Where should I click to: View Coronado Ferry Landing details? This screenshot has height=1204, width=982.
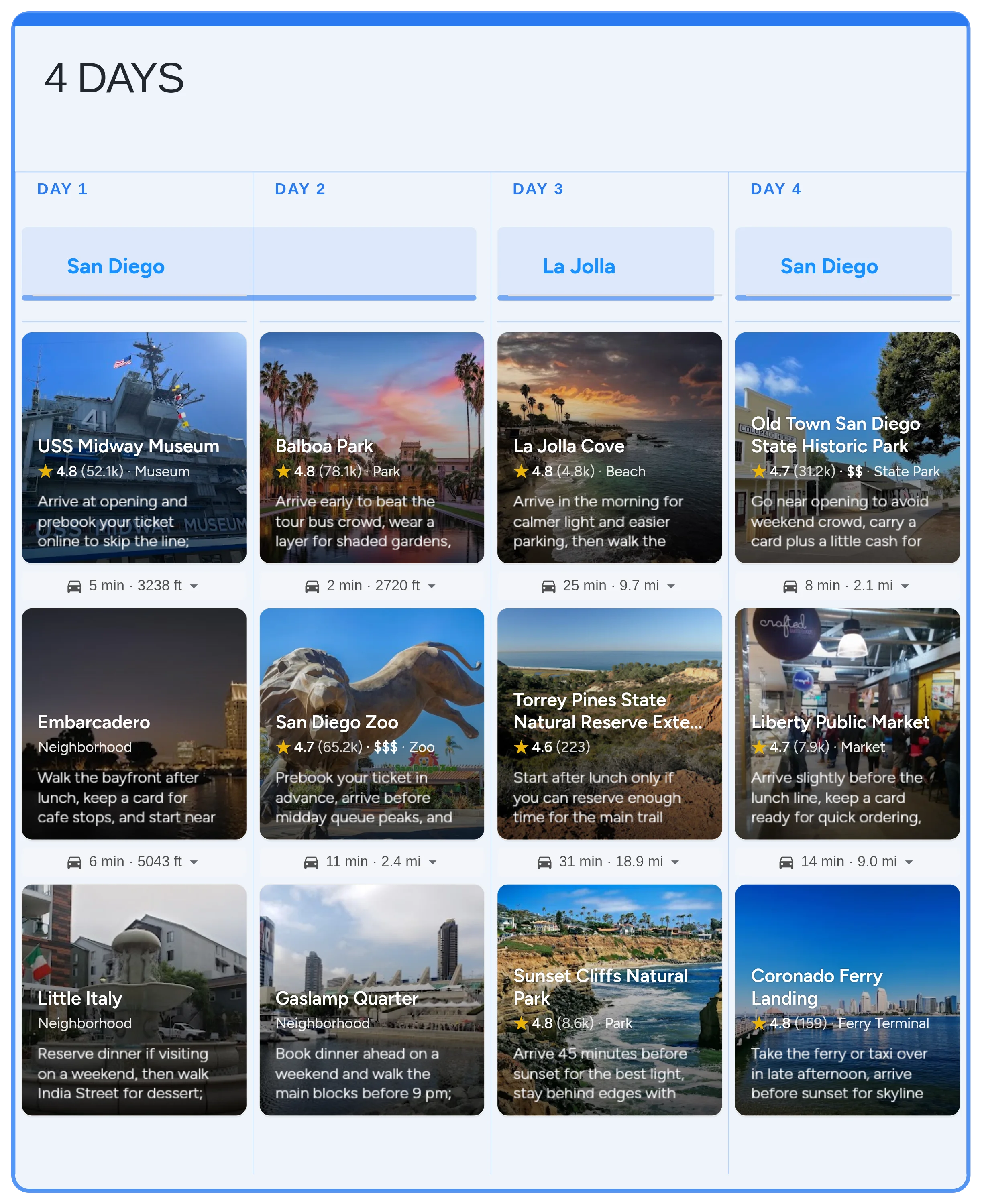[x=847, y=999]
